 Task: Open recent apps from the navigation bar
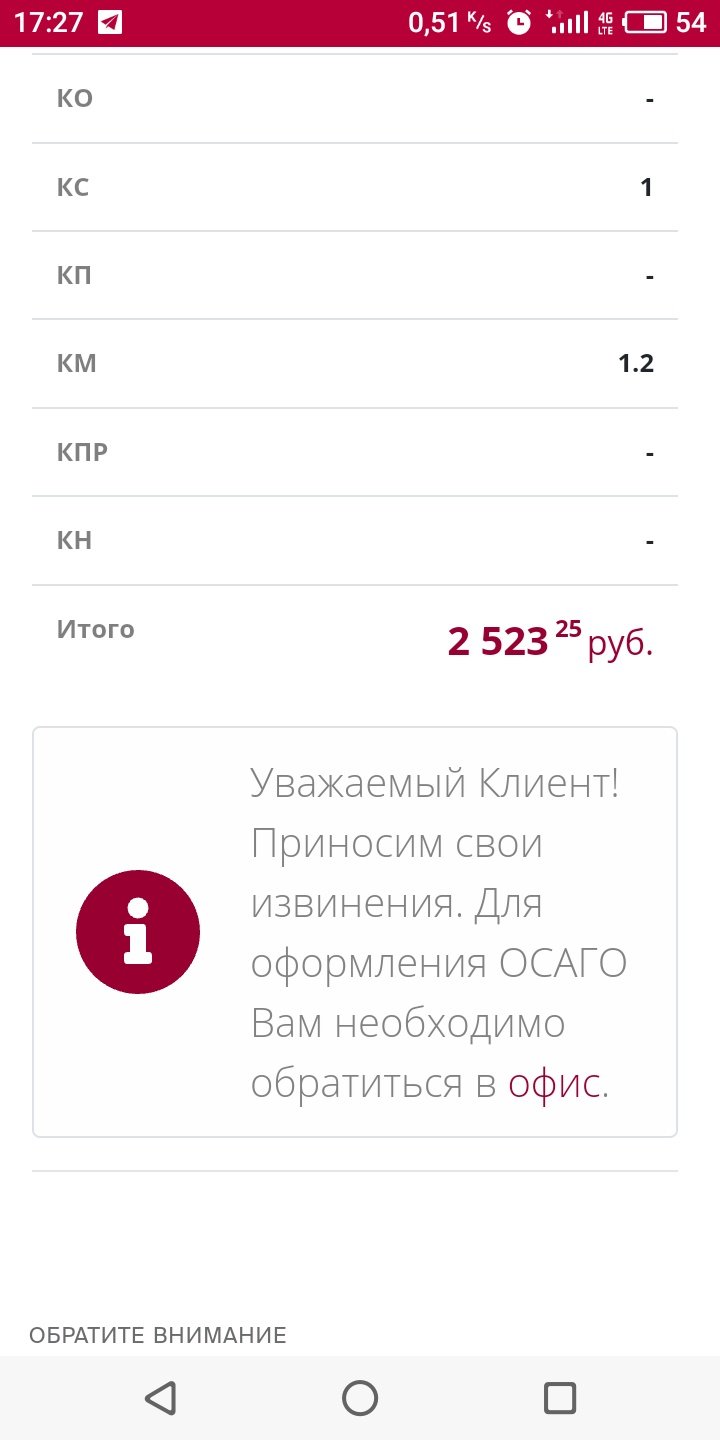pos(560,1397)
